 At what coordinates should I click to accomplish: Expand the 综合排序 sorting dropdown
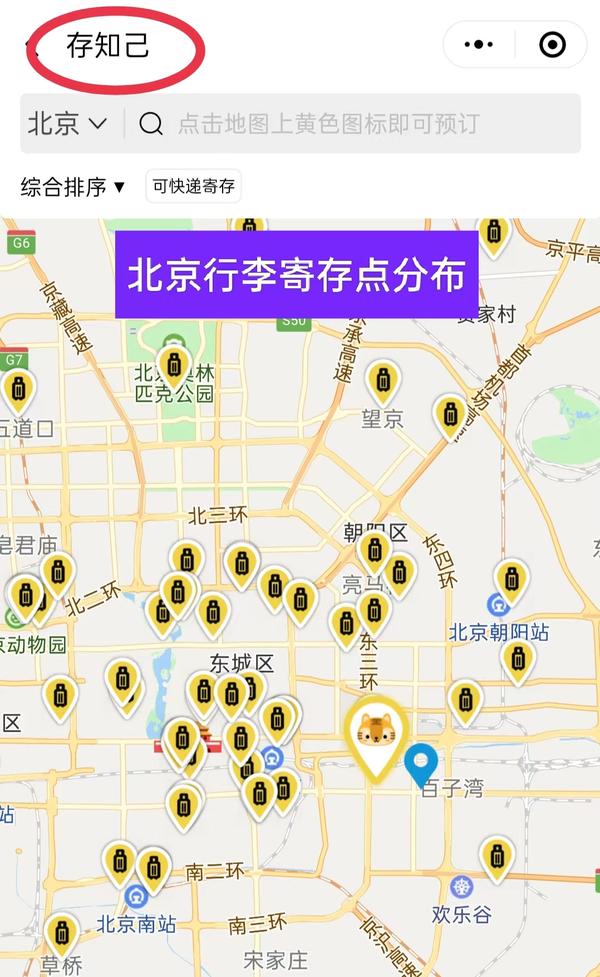[x=73, y=186]
